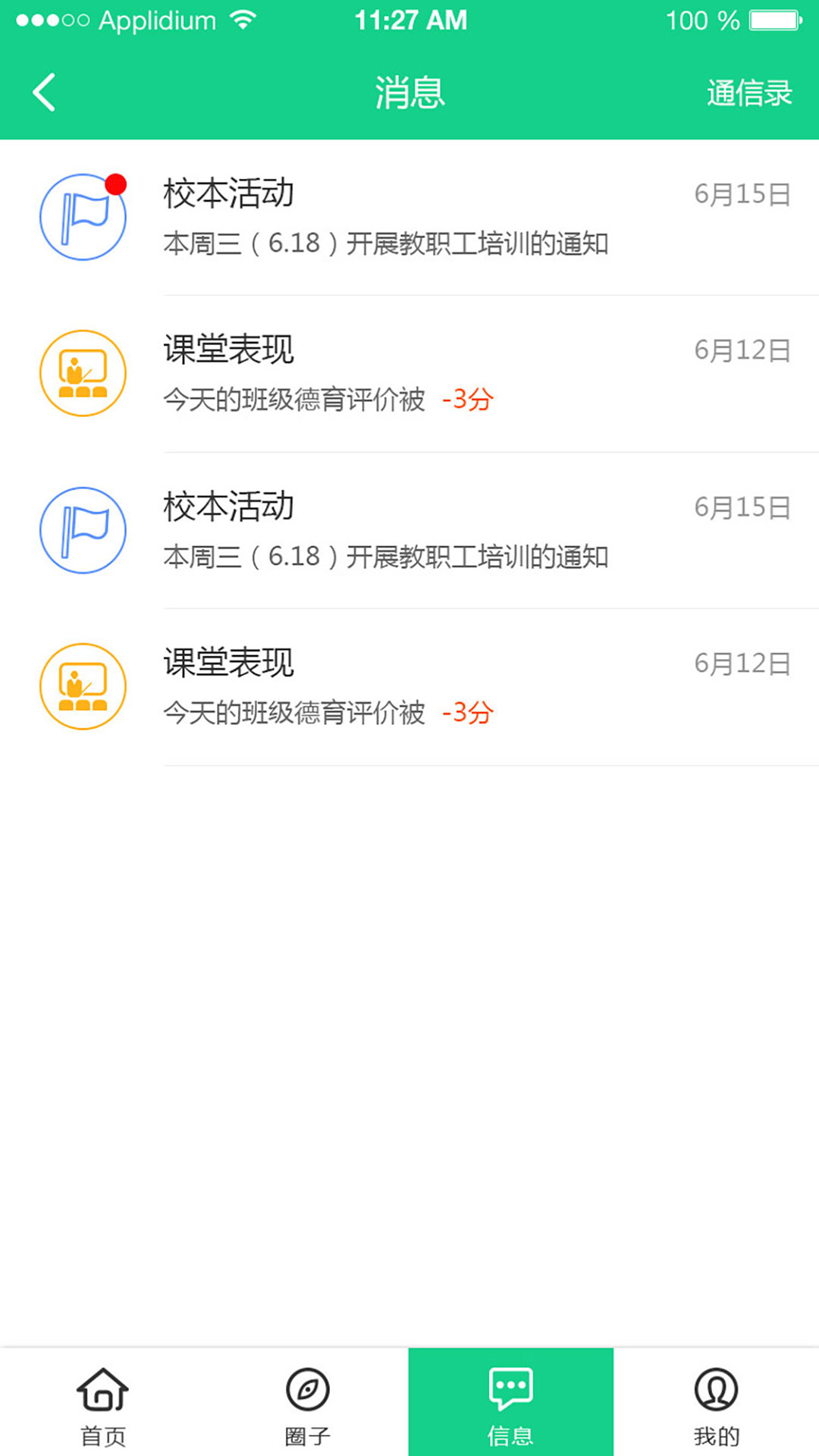Image resolution: width=819 pixels, height=1456 pixels.
Task: Open the first 校本活动 flag icon
Action: coord(82,216)
